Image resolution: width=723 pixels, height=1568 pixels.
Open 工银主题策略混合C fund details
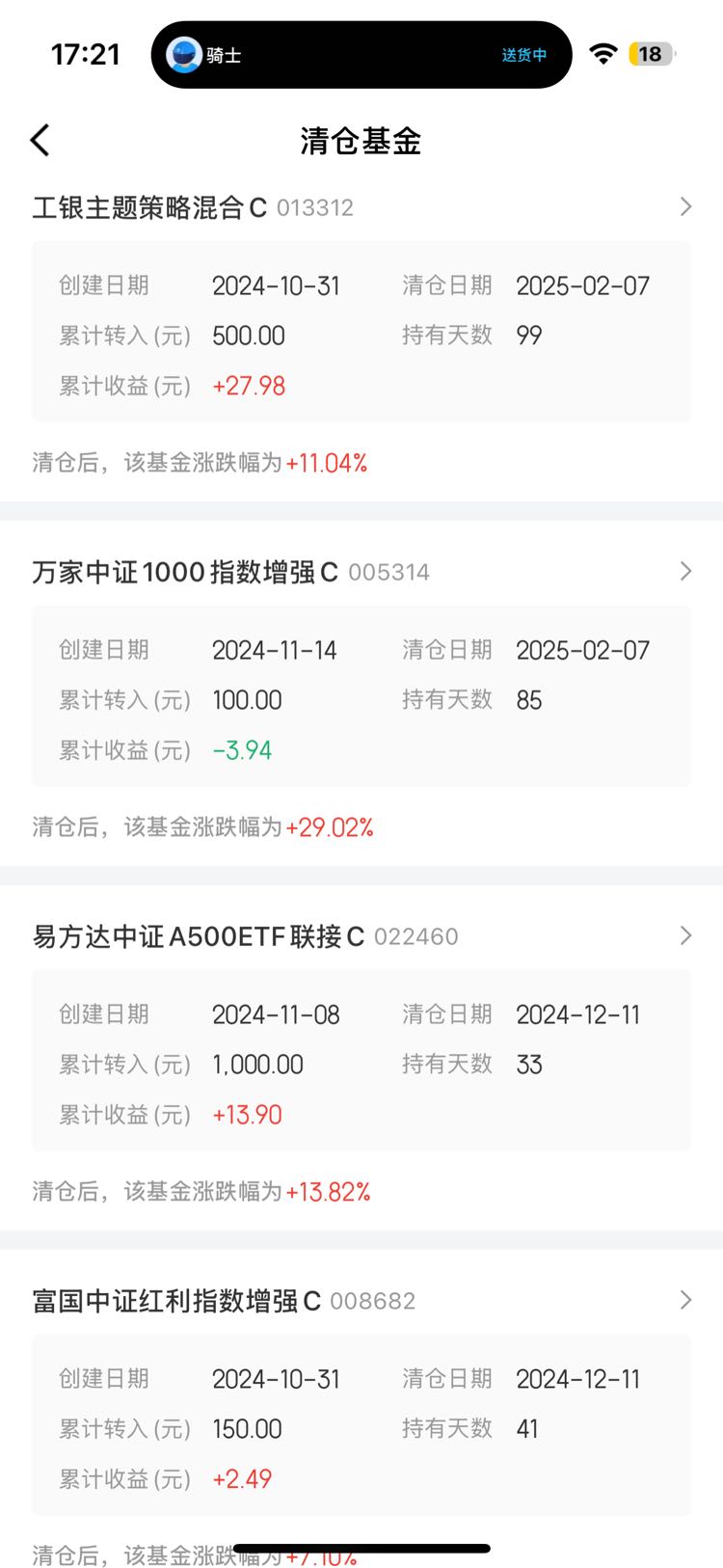click(x=361, y=207)
